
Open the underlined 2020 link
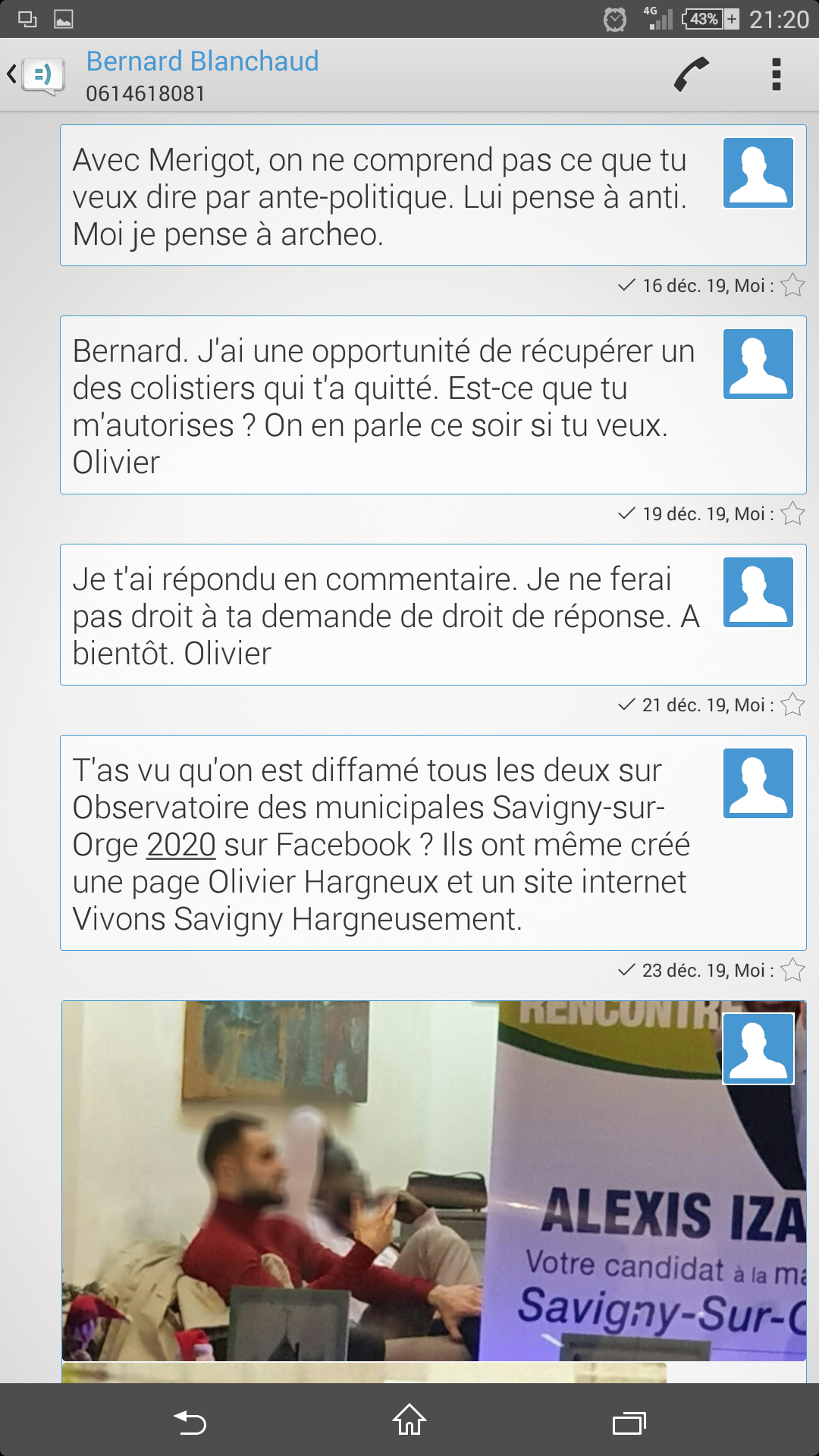tap(181, 845)
